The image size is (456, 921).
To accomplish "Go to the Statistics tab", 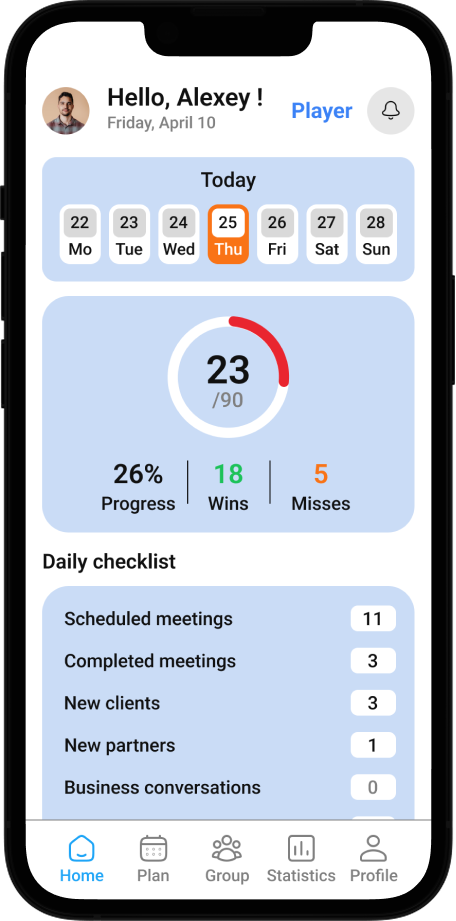I will 301,859.
